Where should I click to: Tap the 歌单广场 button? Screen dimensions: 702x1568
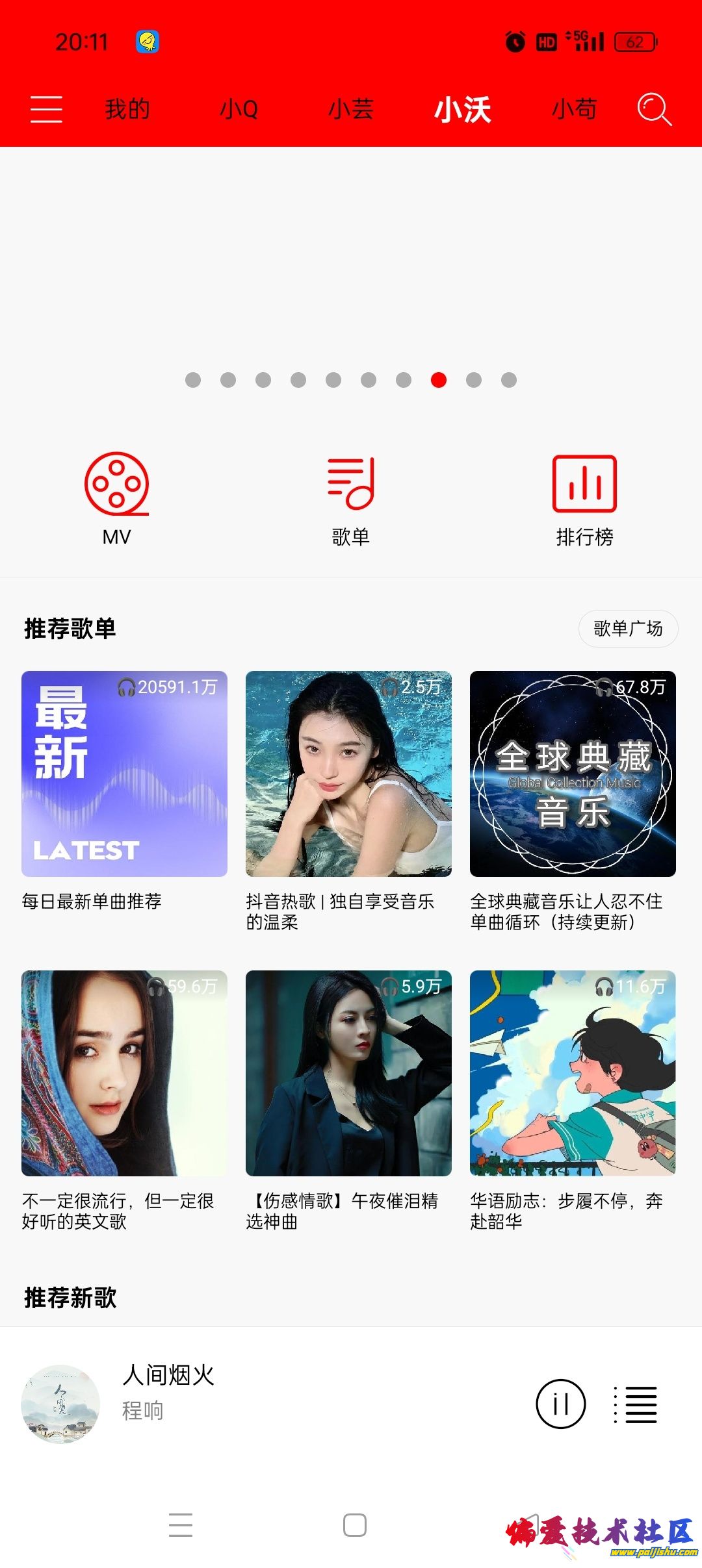click(628, 629)
